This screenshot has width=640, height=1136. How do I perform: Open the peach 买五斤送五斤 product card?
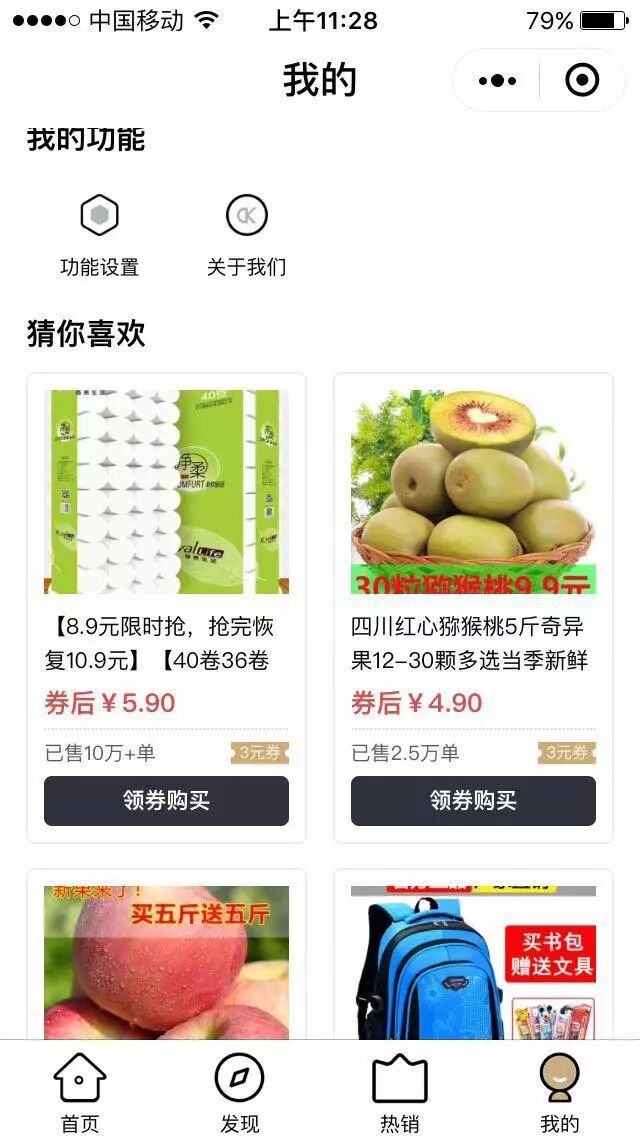click(166, 960)
